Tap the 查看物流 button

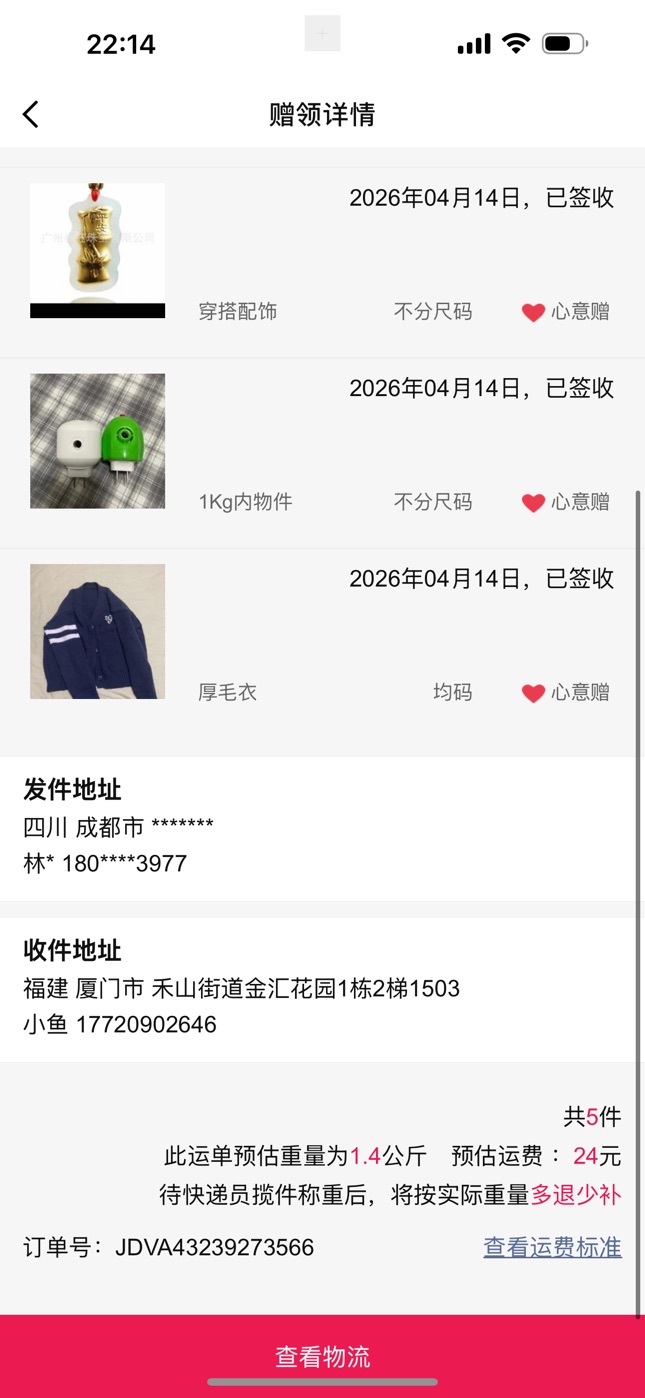(322, 1356)
